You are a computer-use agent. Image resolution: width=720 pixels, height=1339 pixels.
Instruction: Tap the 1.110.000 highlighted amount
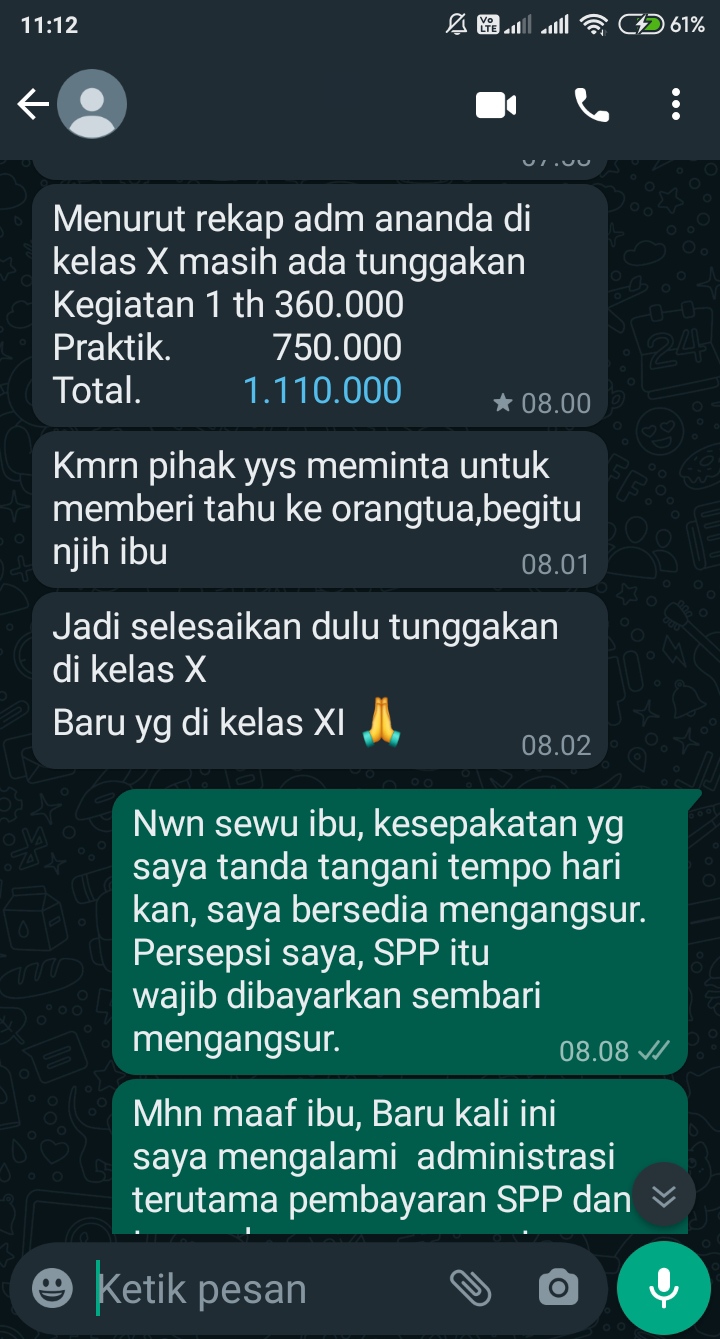pos(323,391)
